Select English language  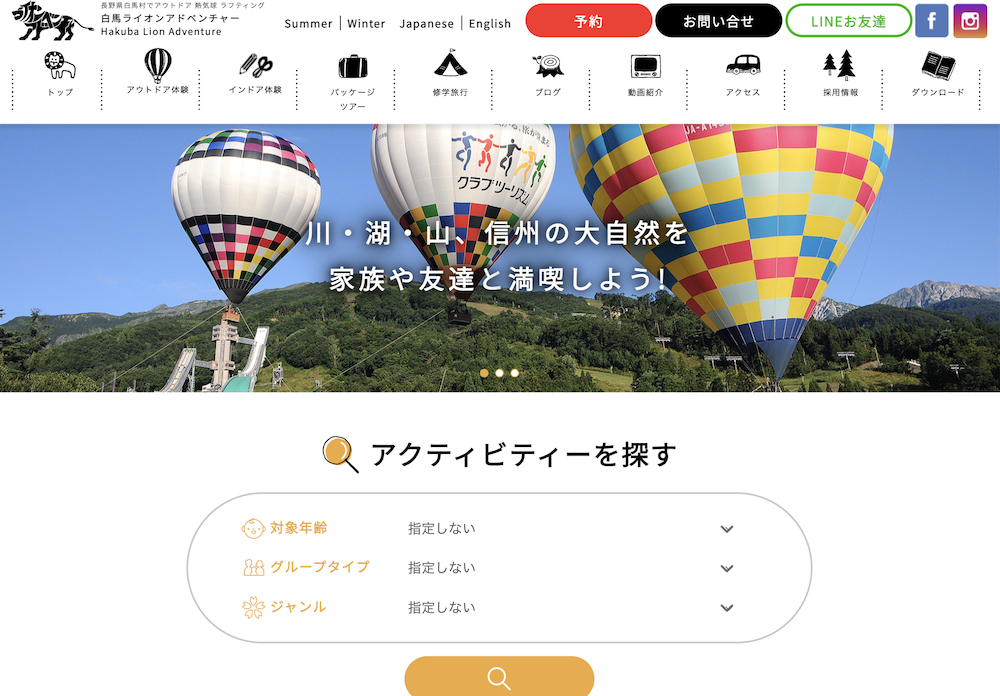point(489,24)
